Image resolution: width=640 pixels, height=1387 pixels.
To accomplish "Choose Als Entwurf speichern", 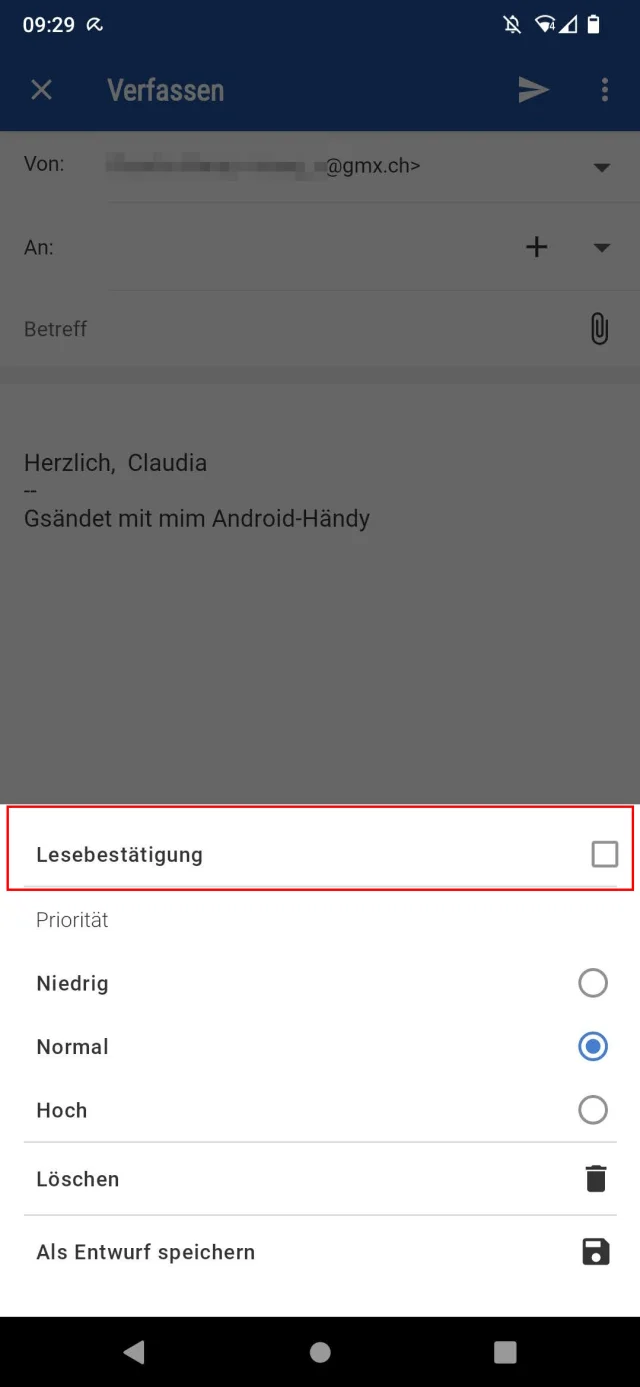I will pos(320,1252).
